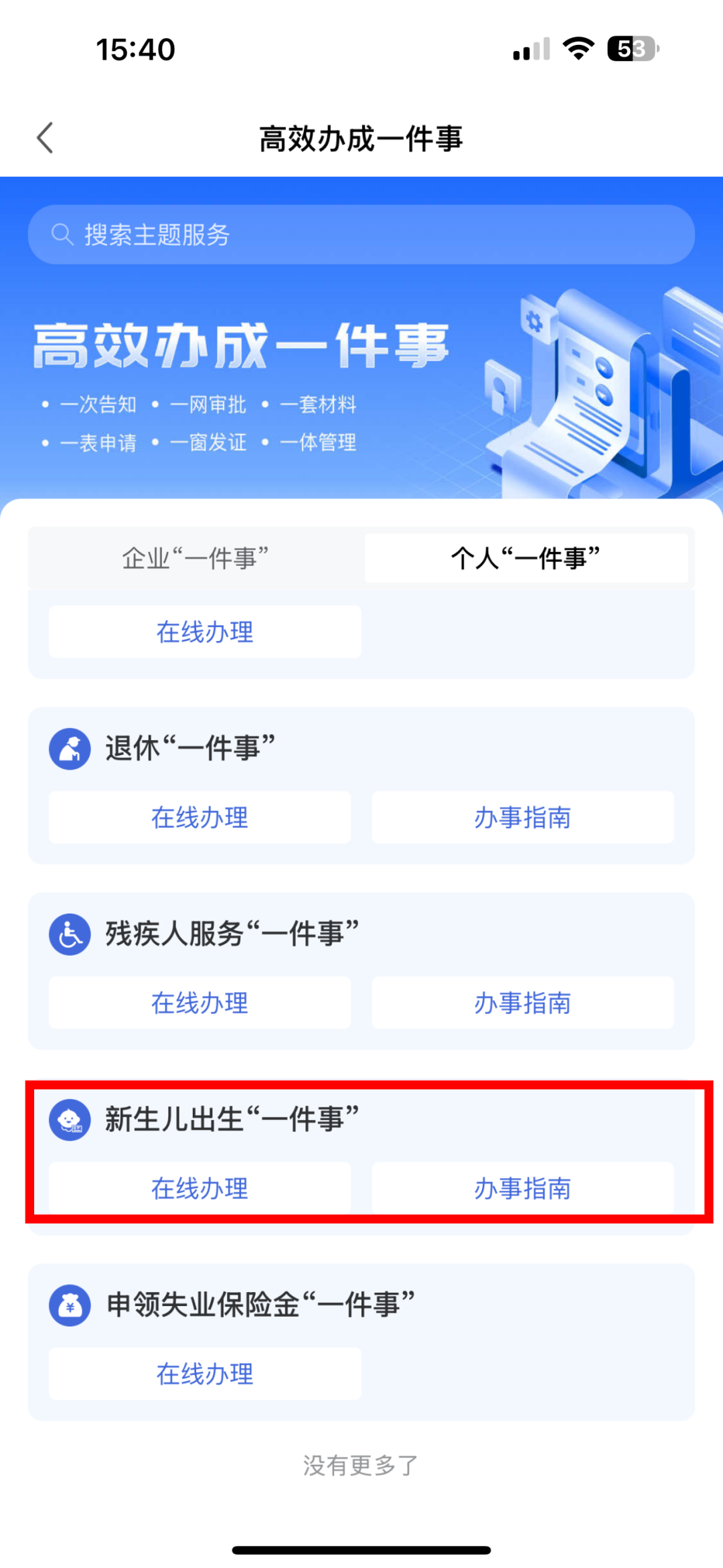Start 在线办理 for 残疾人服务“一件事”
This screenshot has width=723, height=1568.
(x=199, y=1003)
